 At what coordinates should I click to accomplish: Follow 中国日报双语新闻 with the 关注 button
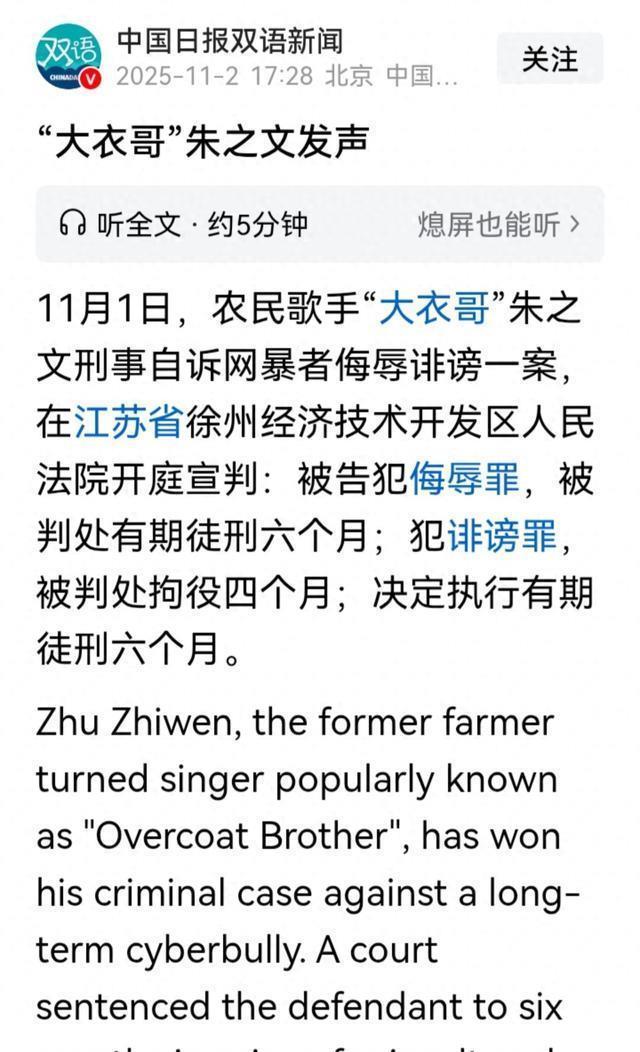point(550,59)
